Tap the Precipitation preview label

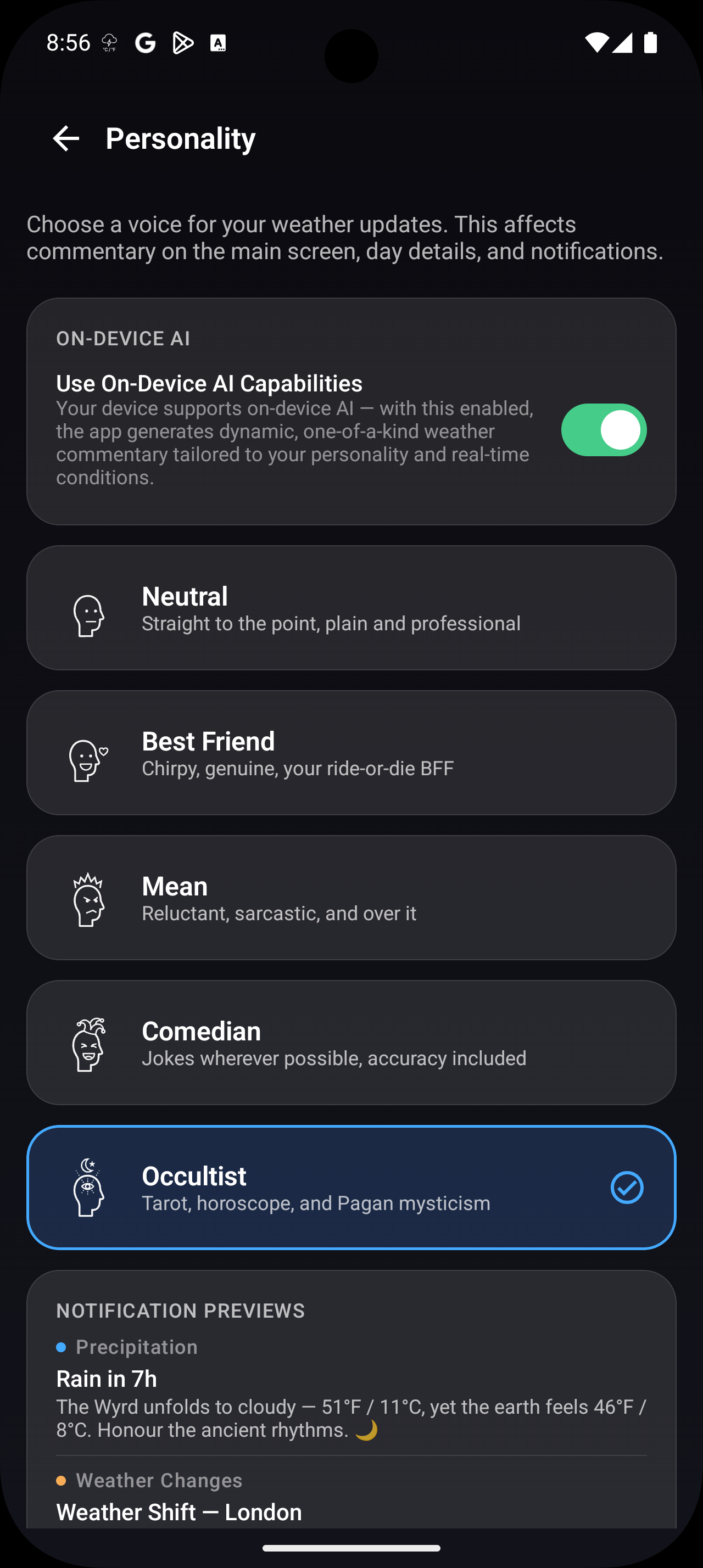click(136, 1347)
